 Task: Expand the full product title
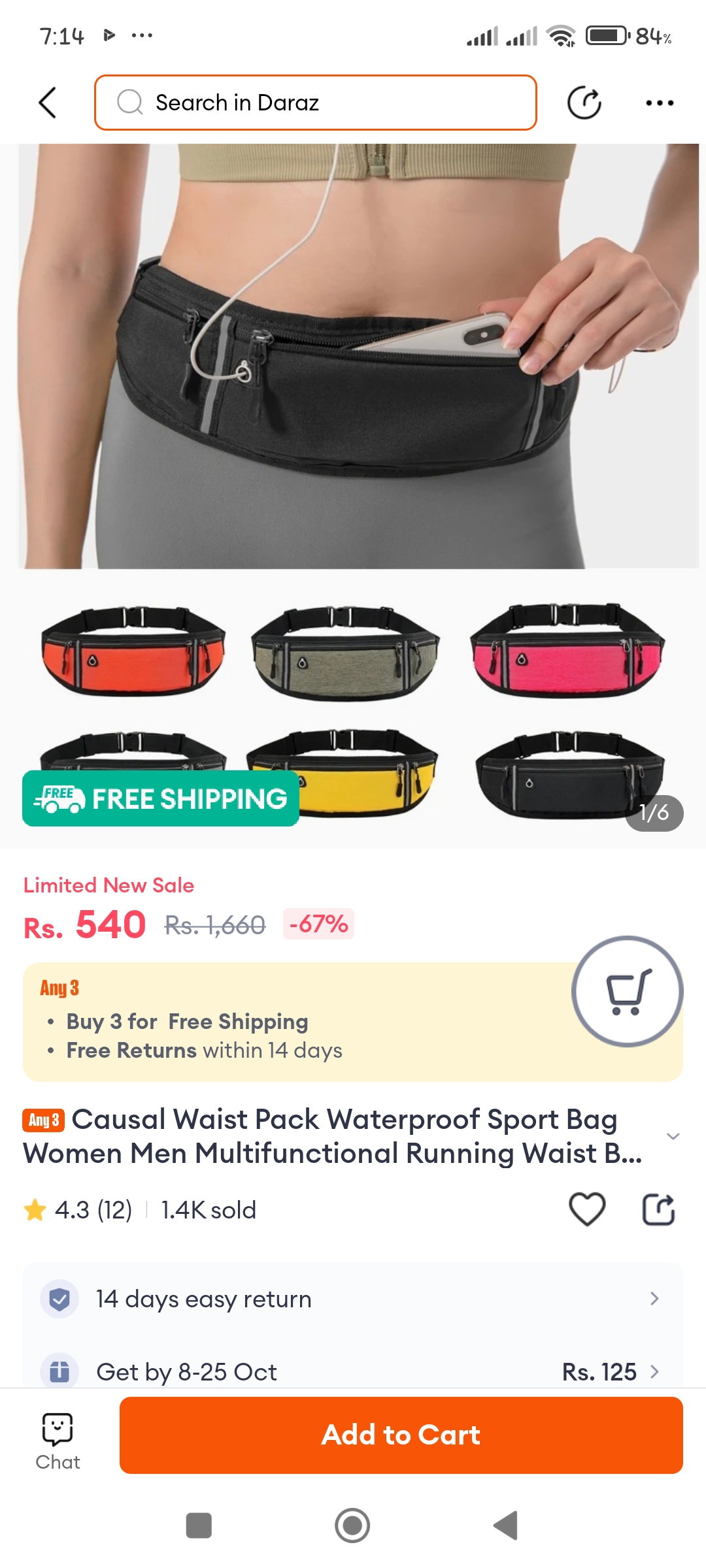[673, 1136]
